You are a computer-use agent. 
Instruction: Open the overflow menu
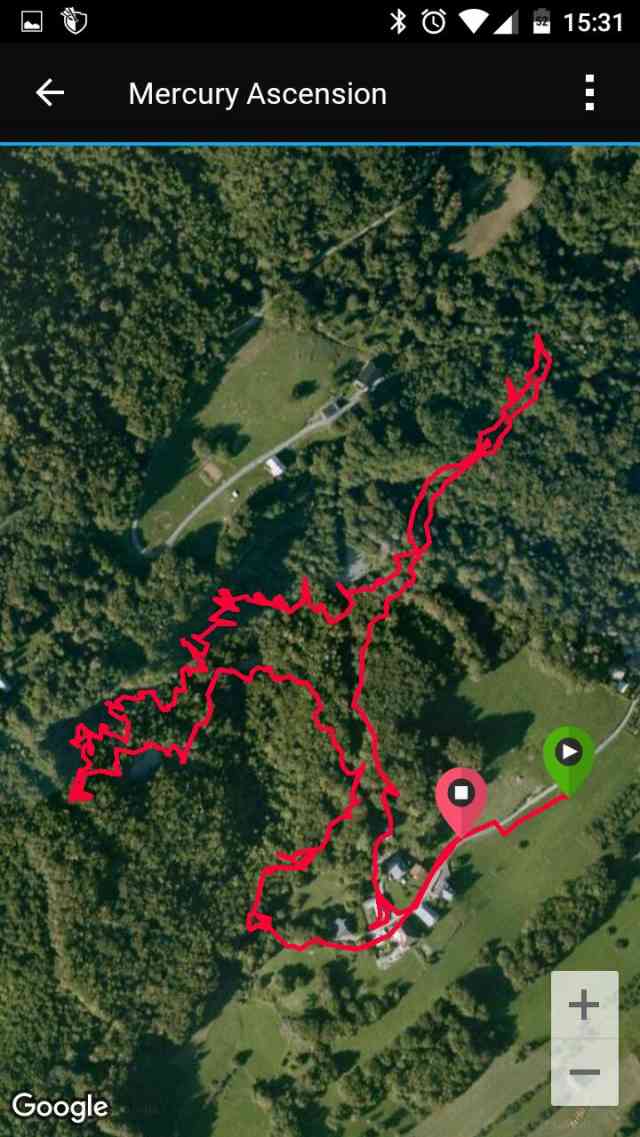click(589, 93)
